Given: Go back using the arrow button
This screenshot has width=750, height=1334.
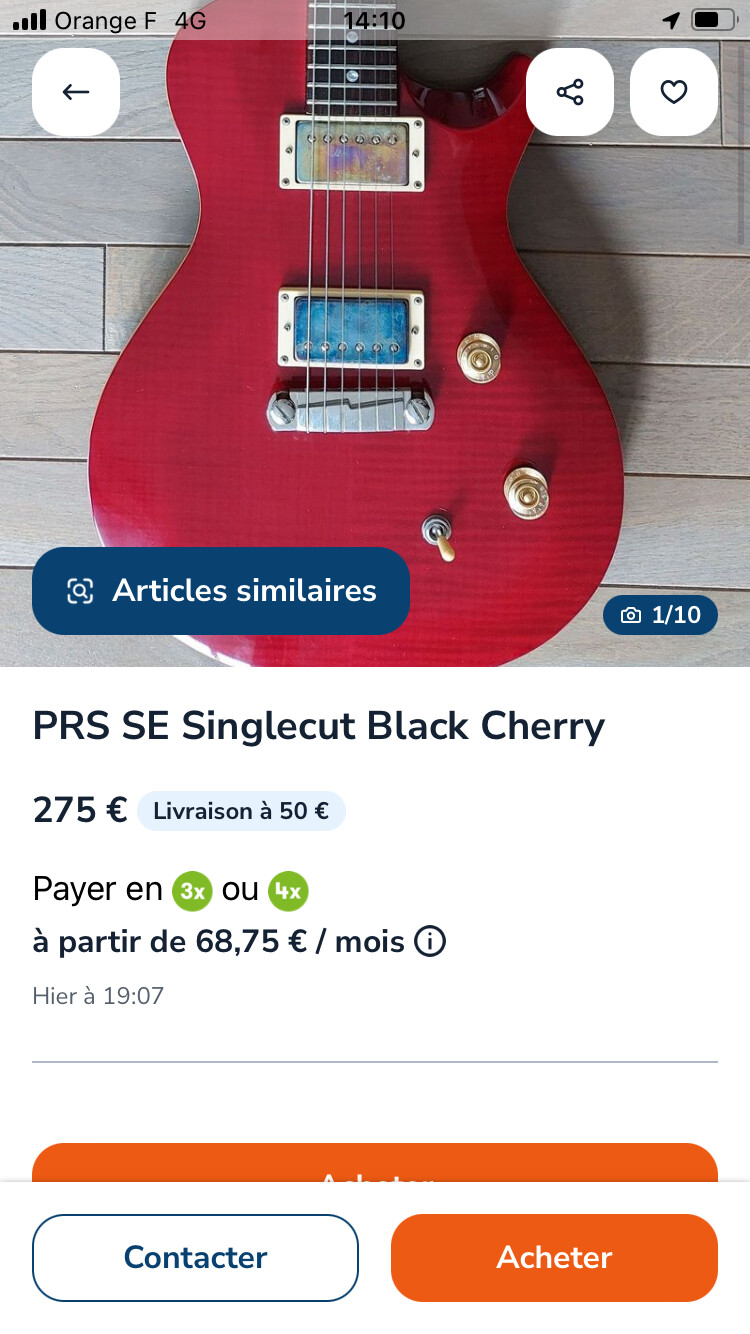Looking at the screenshot, I should (76, 92).
